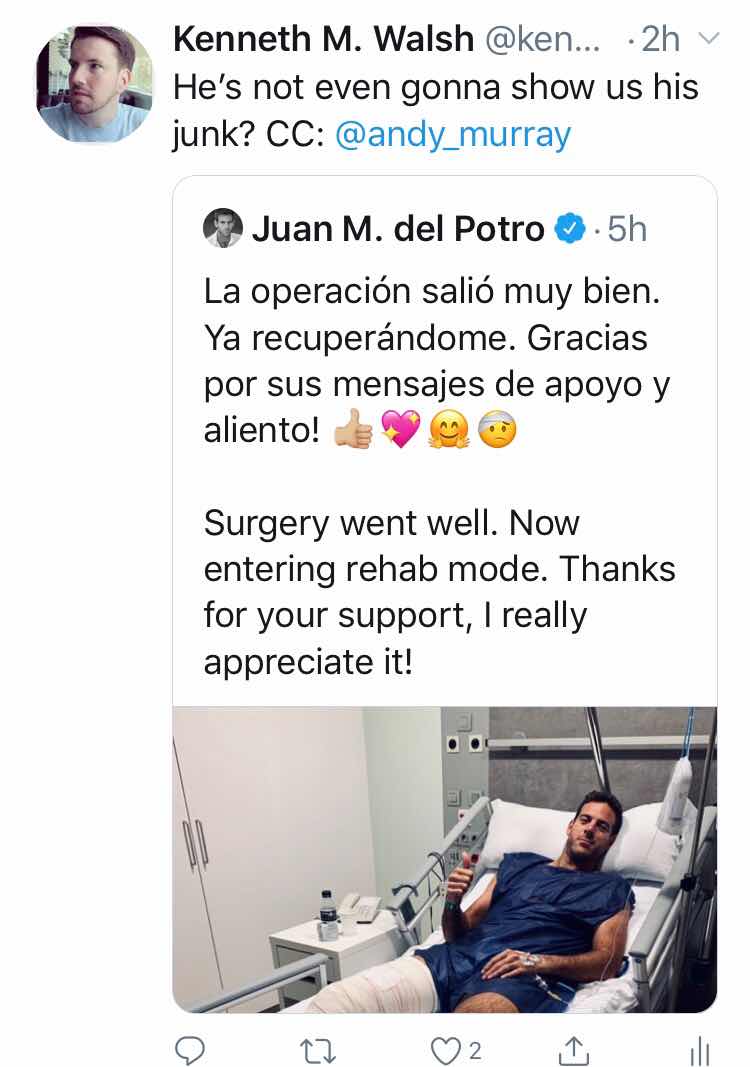This screenshot has width=750, height=1067.
Task: Open the Kenneth M. Walsh name link
Action: tap(323, 40)
